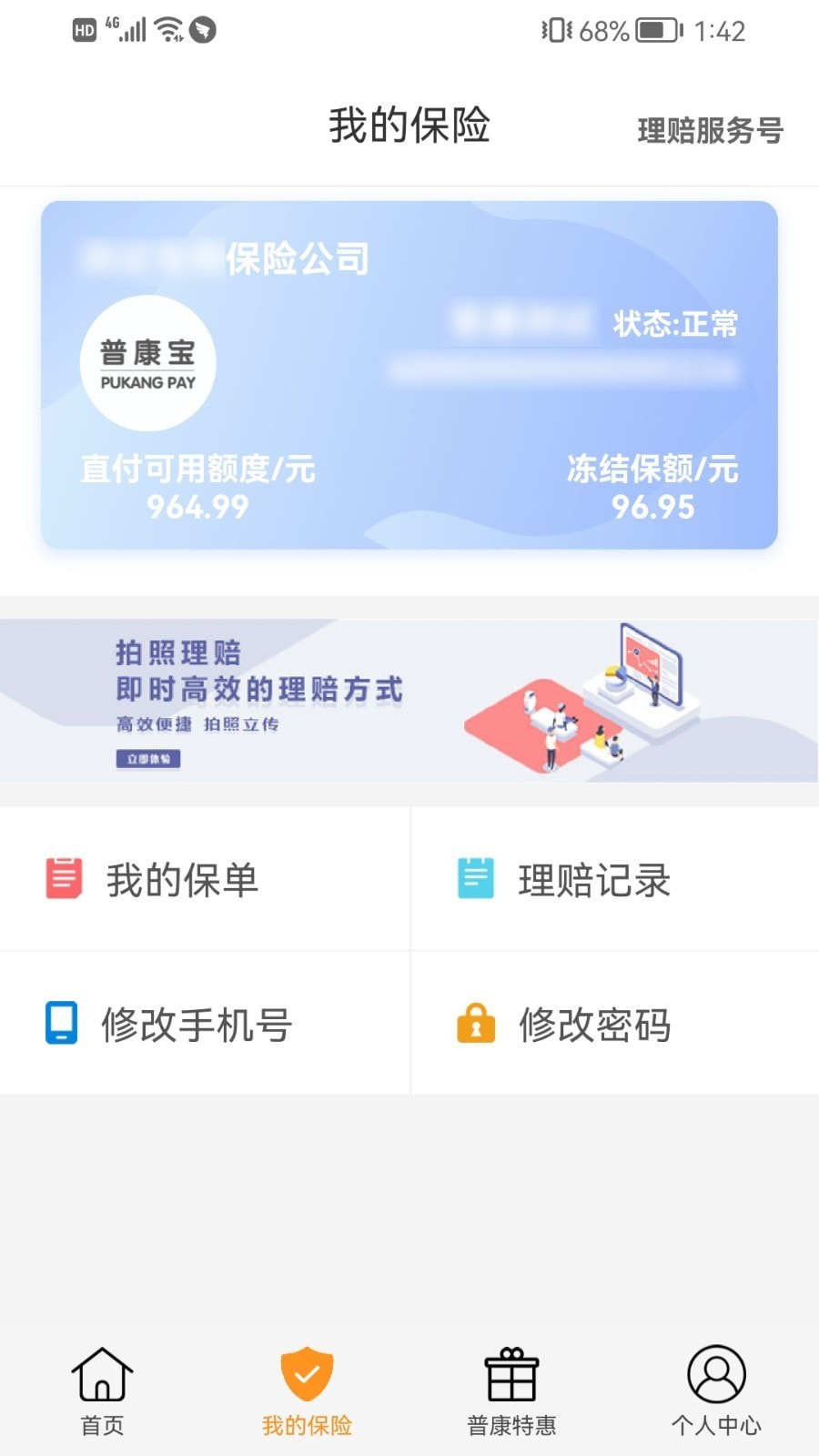This screenshot has height=1456, width=819.
Task: Click the 个人中心 profile icon
Action: click(x=716, y=1376)
